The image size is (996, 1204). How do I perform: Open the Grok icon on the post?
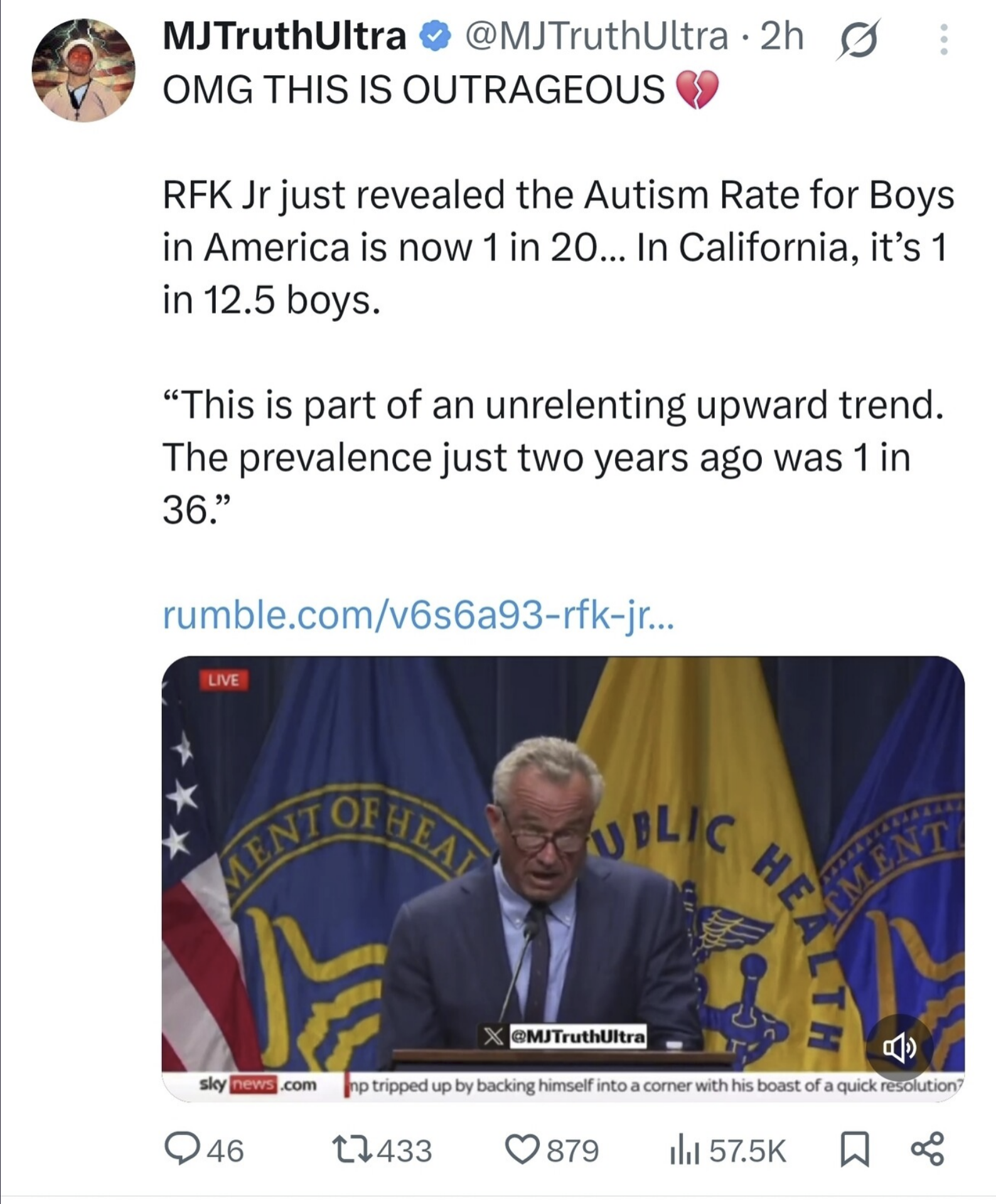pyautogui.click(x=858, y=39)
